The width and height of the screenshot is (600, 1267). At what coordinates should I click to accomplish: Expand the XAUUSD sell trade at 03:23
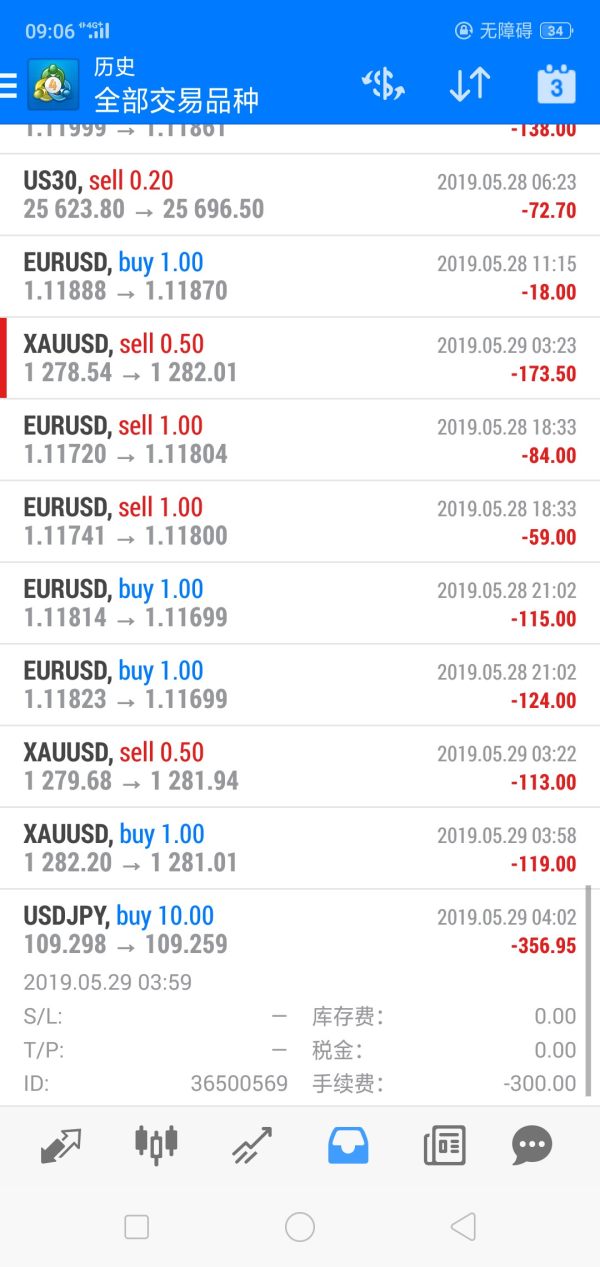300,359
